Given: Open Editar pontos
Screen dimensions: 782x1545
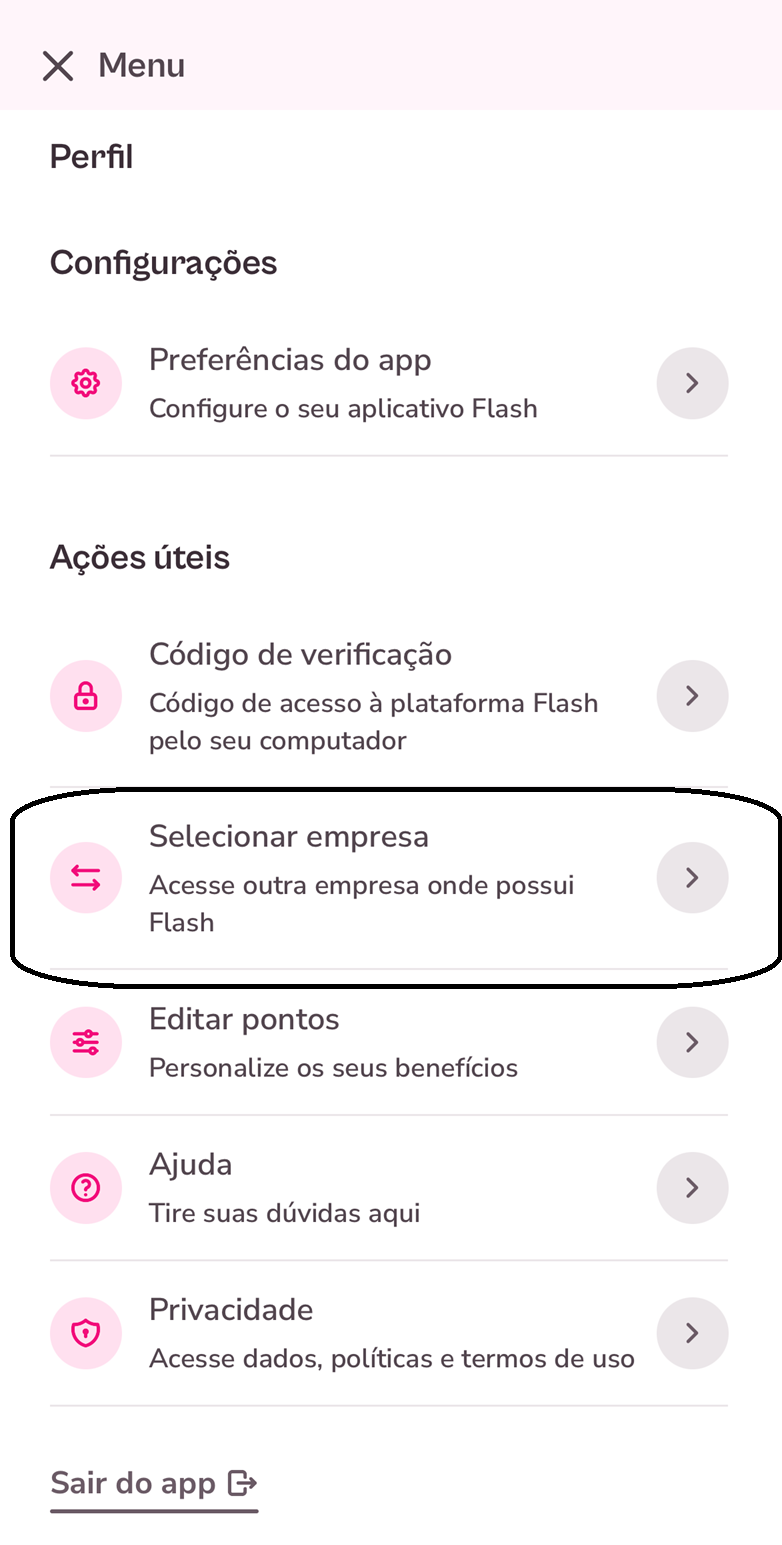Looking at the screenshot, I should click(389, 1042).
